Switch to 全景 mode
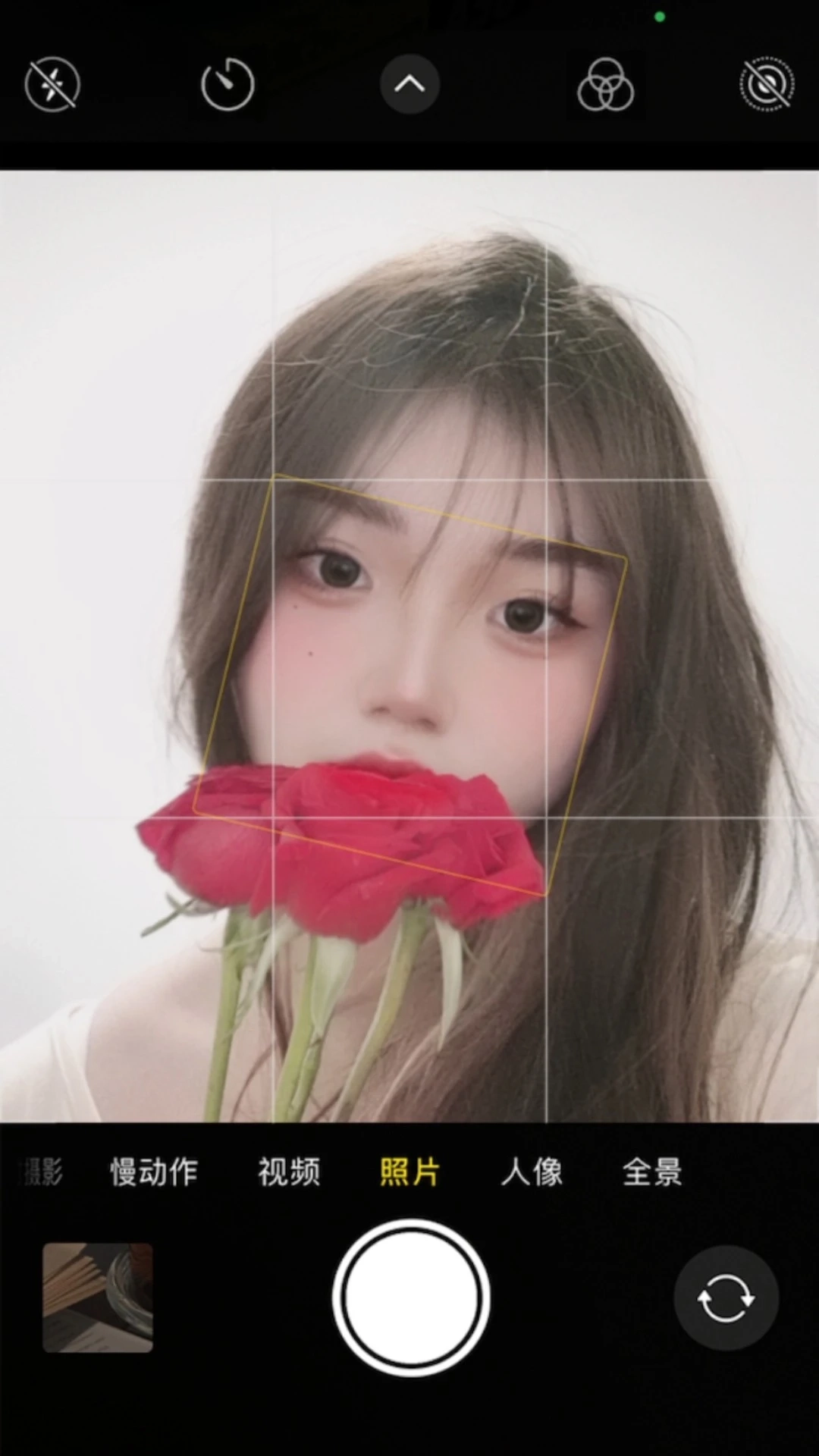 point(652,1172)
